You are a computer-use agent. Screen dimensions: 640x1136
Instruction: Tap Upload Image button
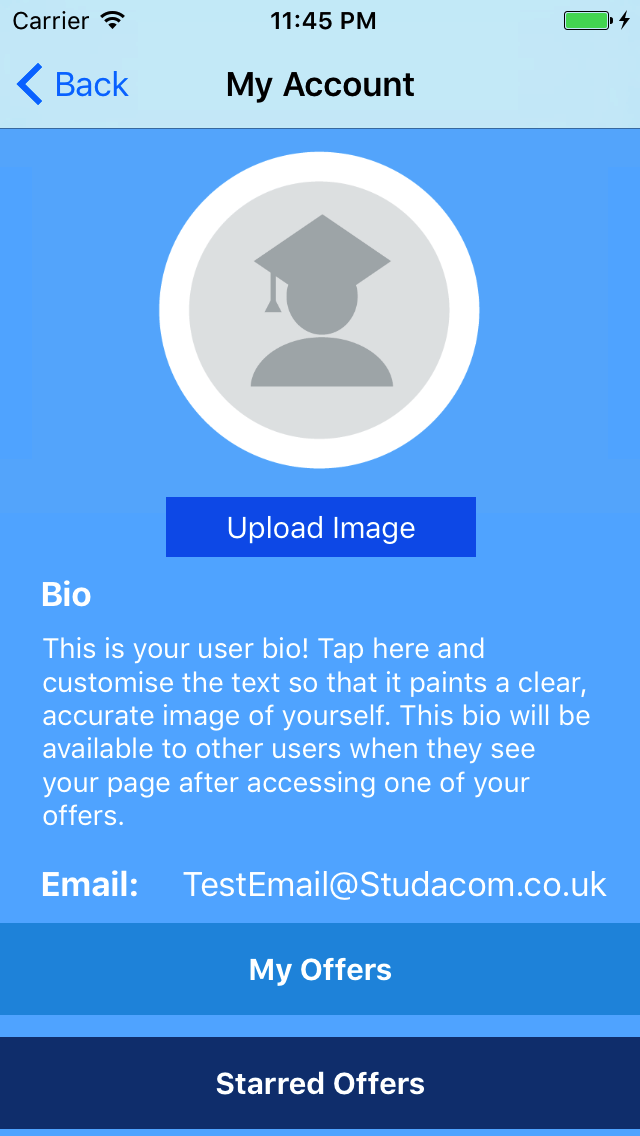tap(320, 527)
